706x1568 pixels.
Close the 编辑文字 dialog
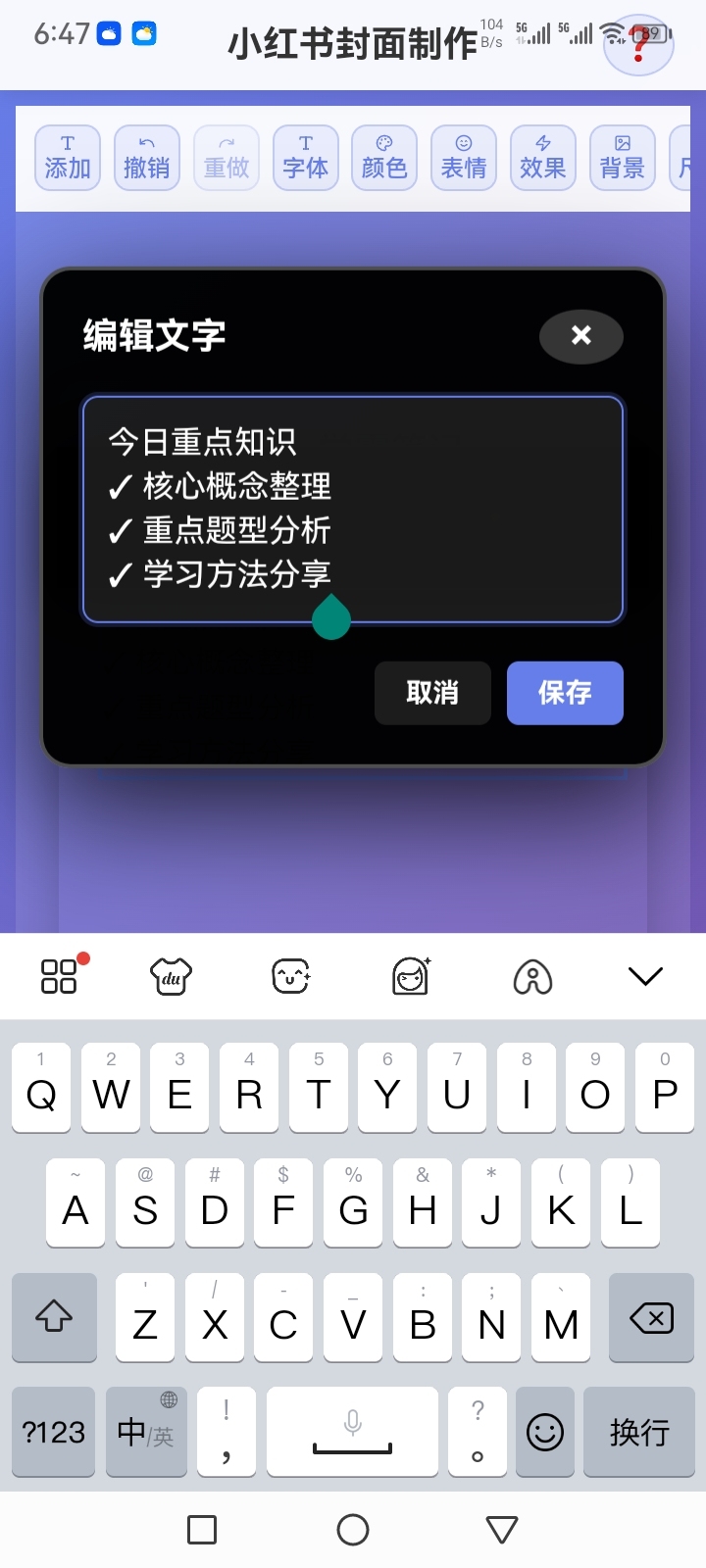(580, 336)
